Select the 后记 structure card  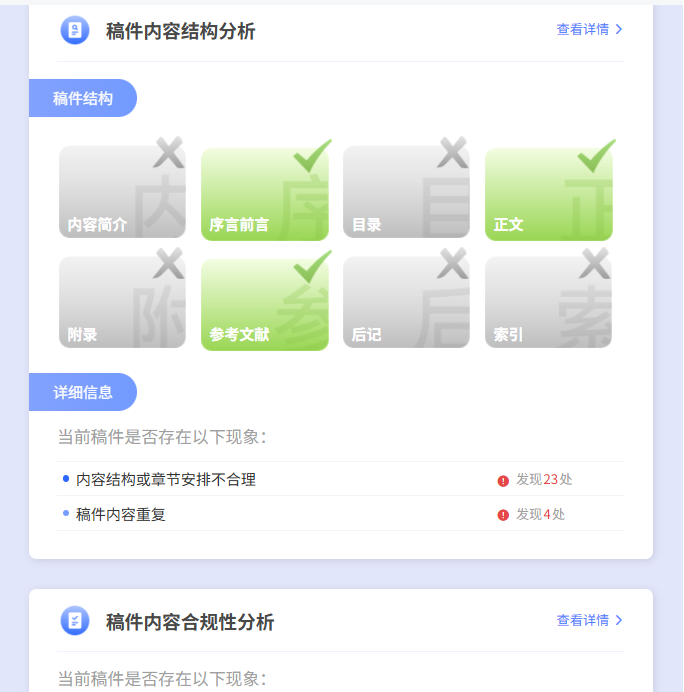tap(406, 303)
